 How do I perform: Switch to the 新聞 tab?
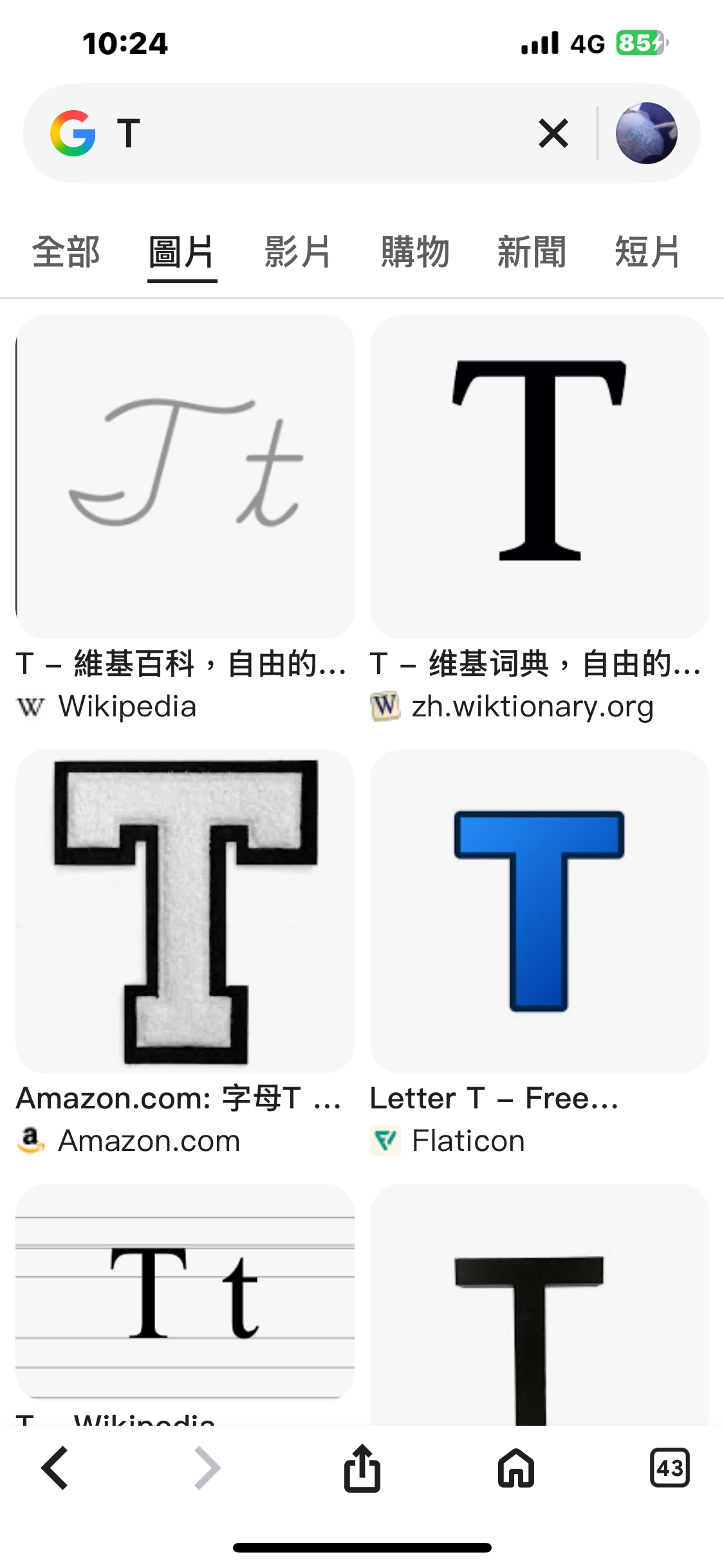532,252
